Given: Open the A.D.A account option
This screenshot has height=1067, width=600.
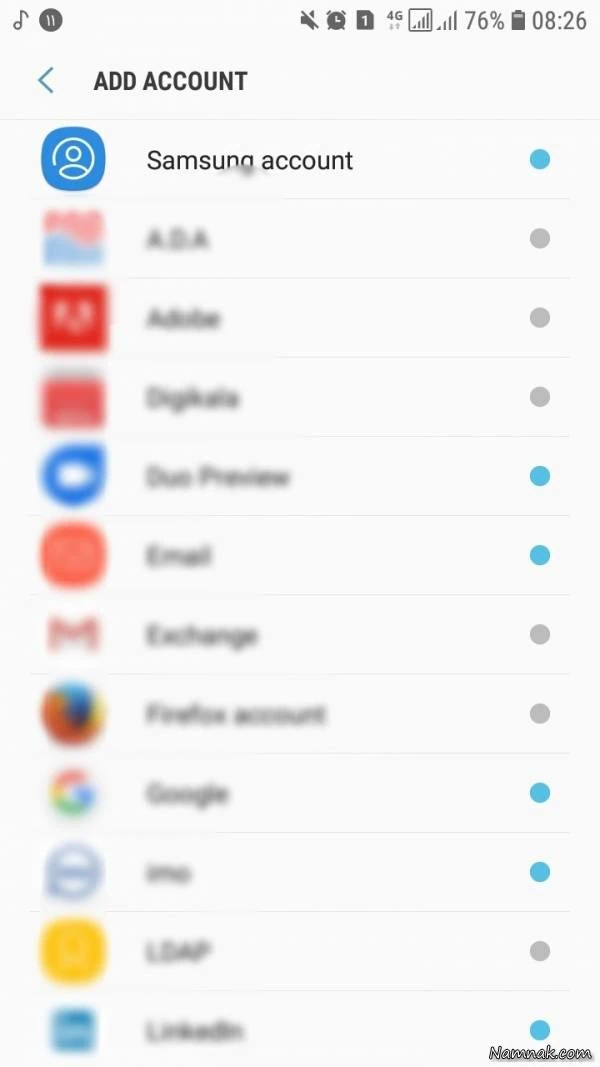Looking at the screenshot, I should (177, 239).
